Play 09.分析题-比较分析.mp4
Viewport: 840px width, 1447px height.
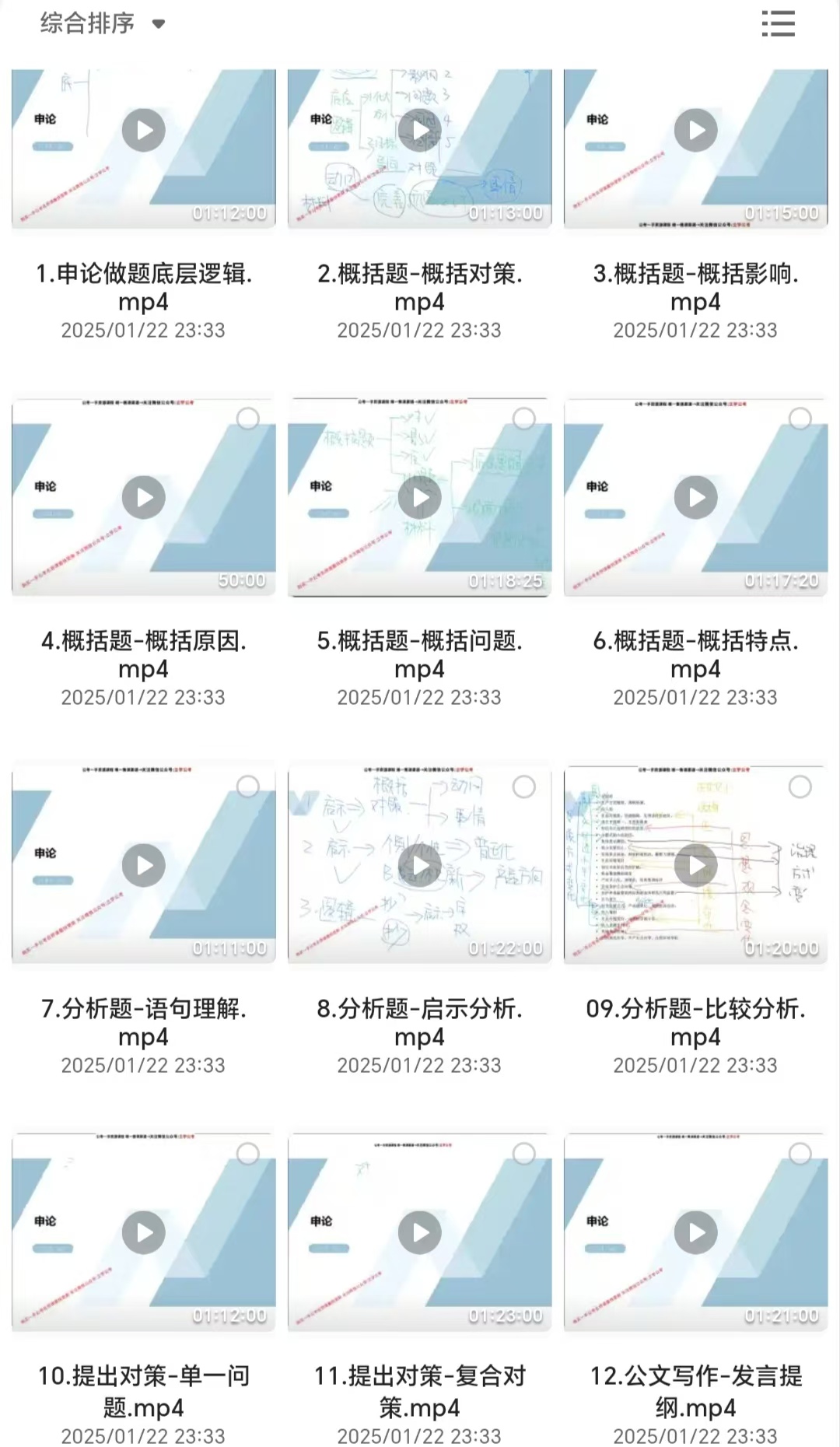tap(695, 865)
